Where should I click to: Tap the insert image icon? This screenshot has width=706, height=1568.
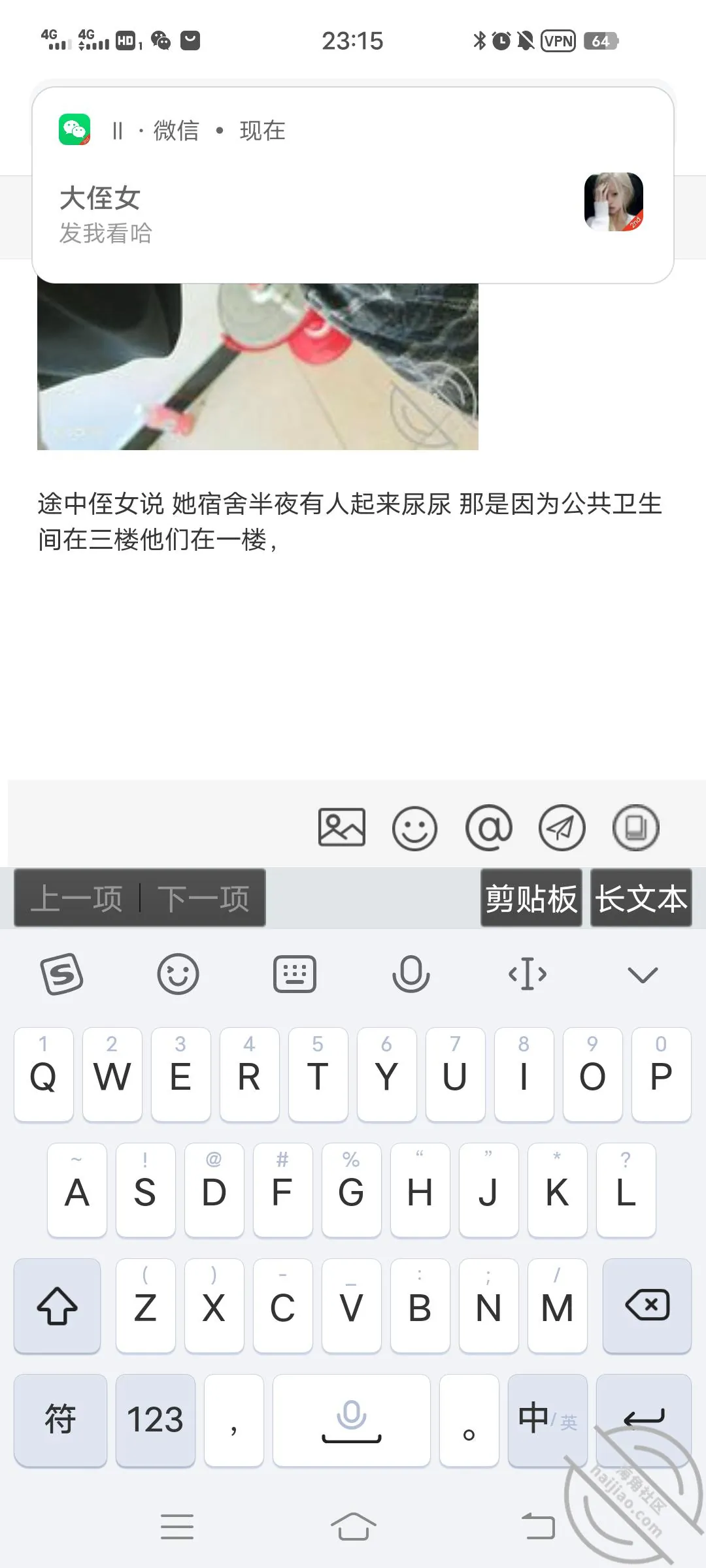(x=342, y=827)
